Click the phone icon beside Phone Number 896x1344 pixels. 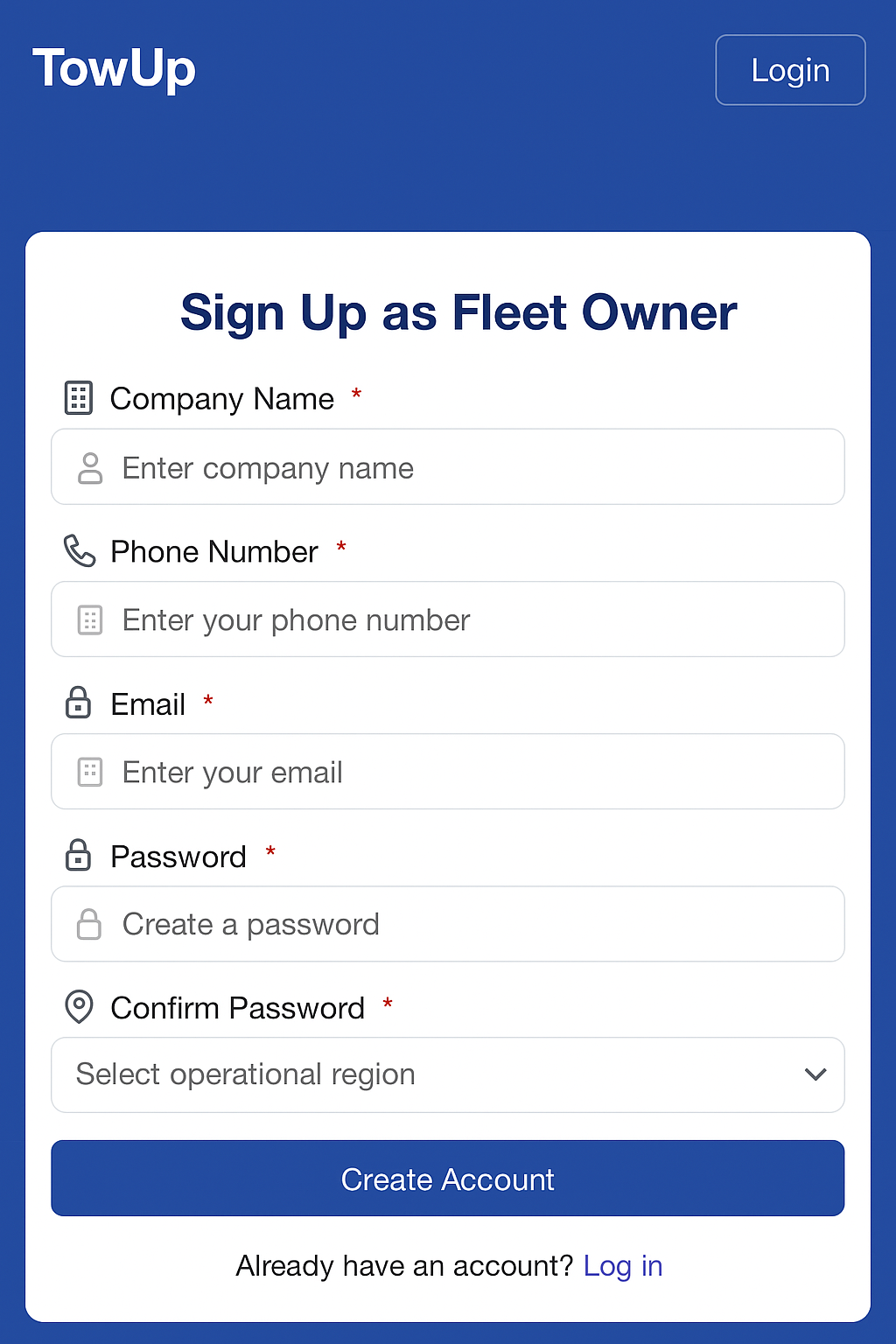coord(79,551)
